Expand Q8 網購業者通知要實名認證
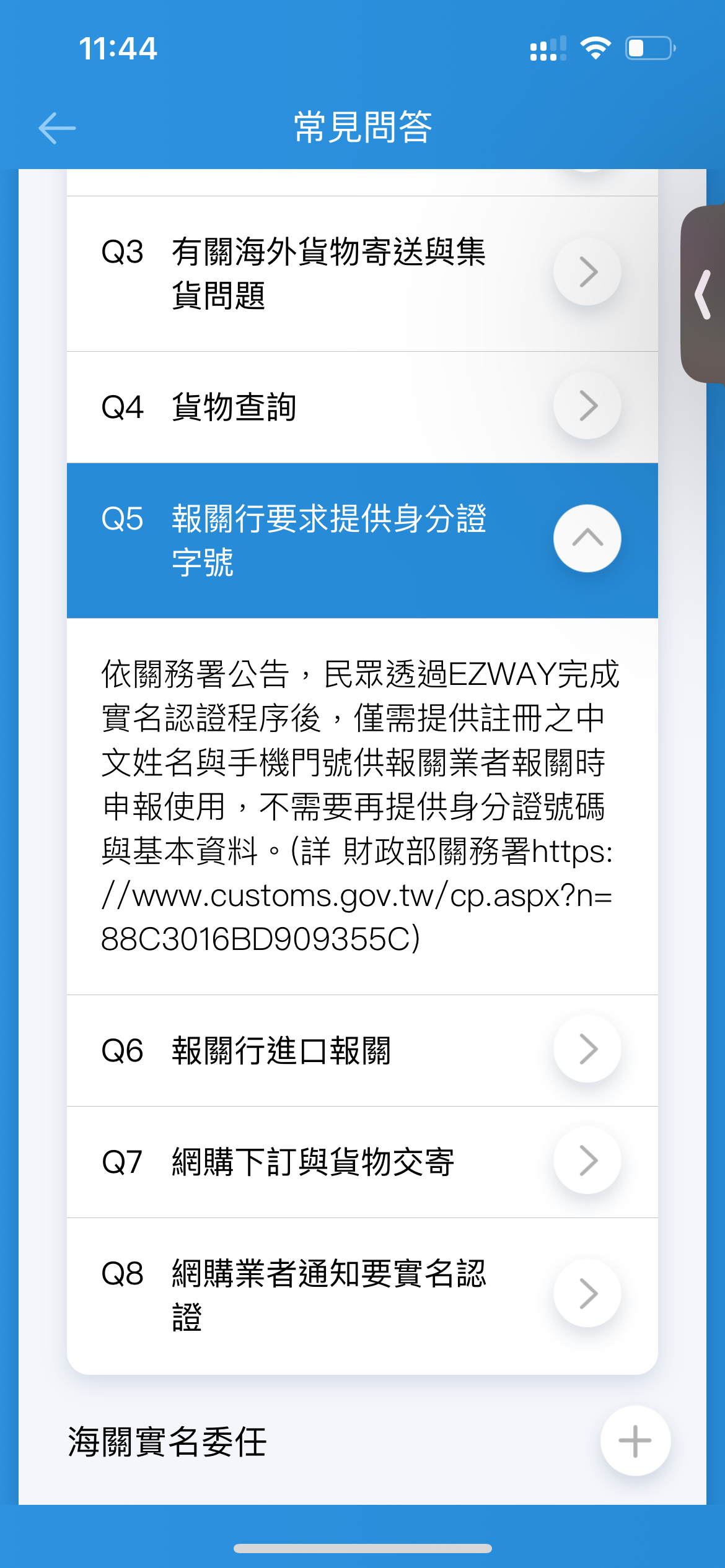Image resolution: width=725 pixels, height=1568 pixels. coord(587,1293)
